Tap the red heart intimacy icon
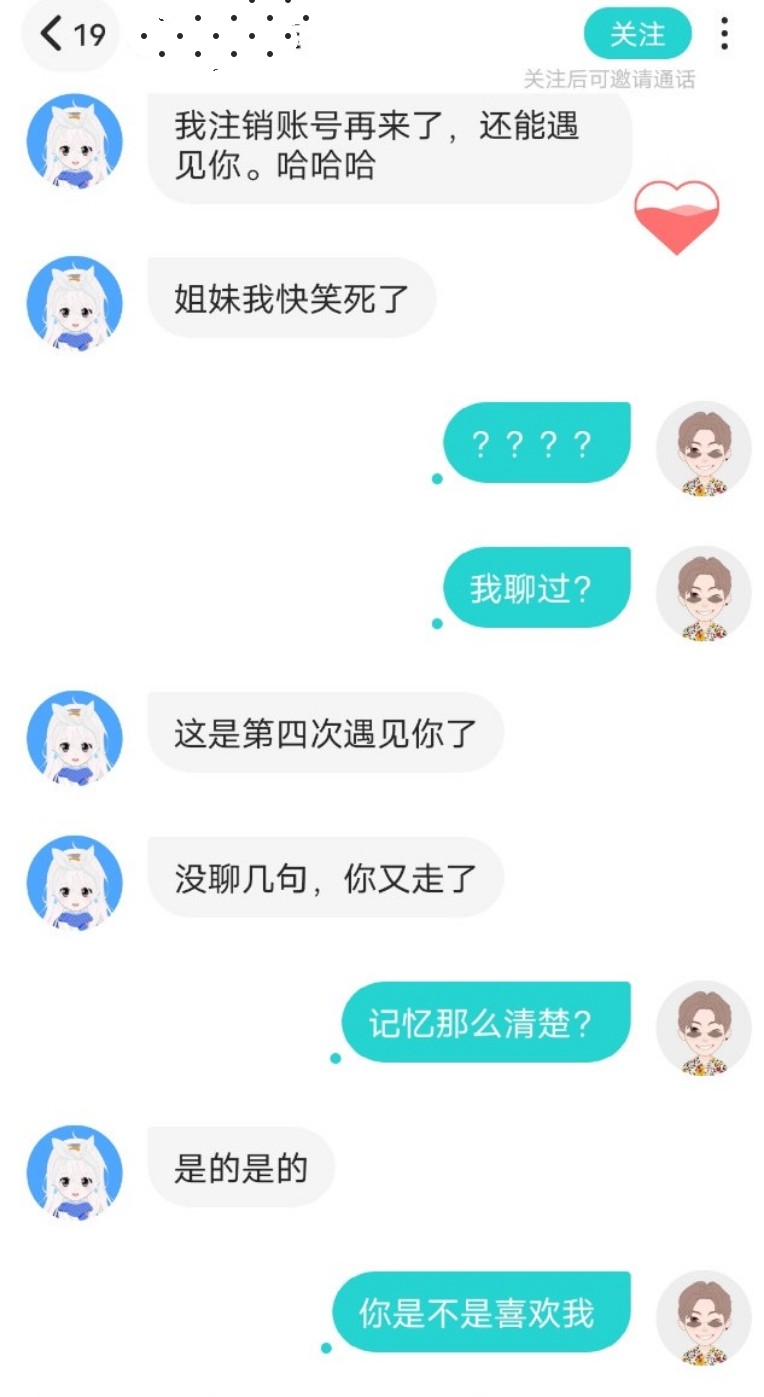This screenshot has height=1397, width=764. (x=676, y=216)
